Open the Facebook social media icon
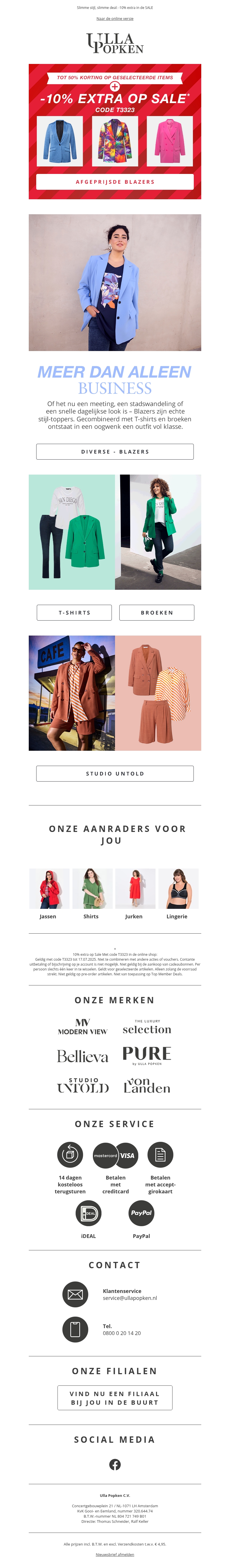 tap(114, 1465)
